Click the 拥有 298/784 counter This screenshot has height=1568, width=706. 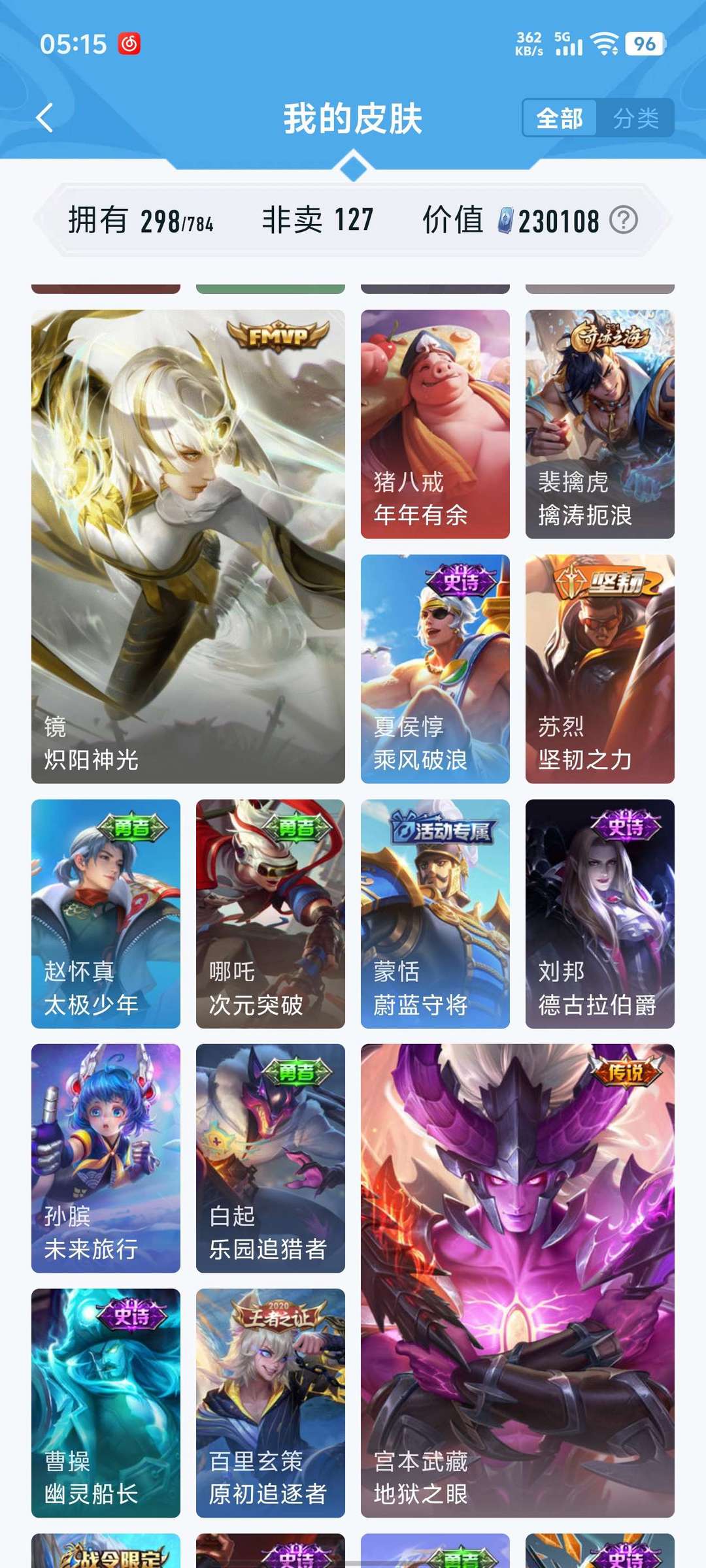click(x=139, y=220)
